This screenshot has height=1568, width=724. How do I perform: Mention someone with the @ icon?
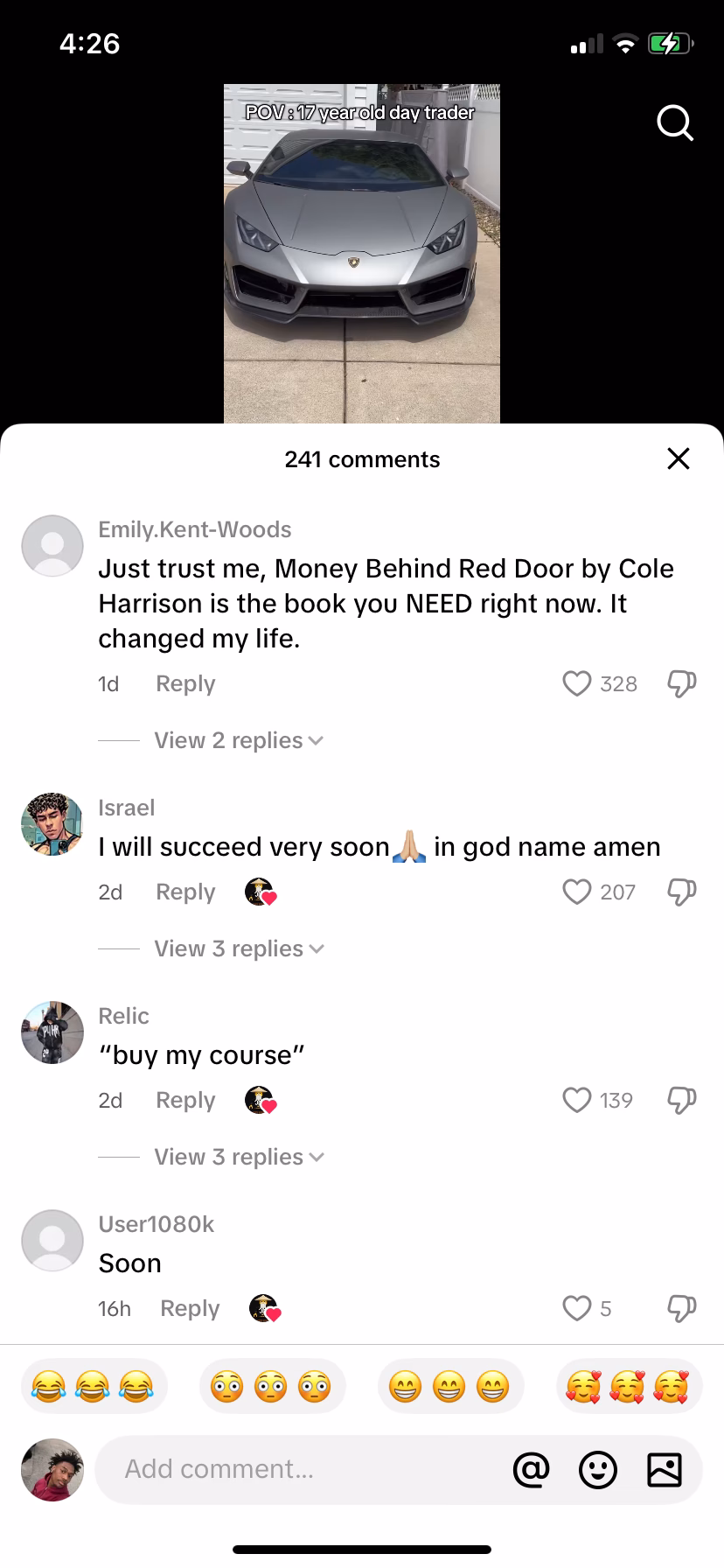tap(531, 1469)
